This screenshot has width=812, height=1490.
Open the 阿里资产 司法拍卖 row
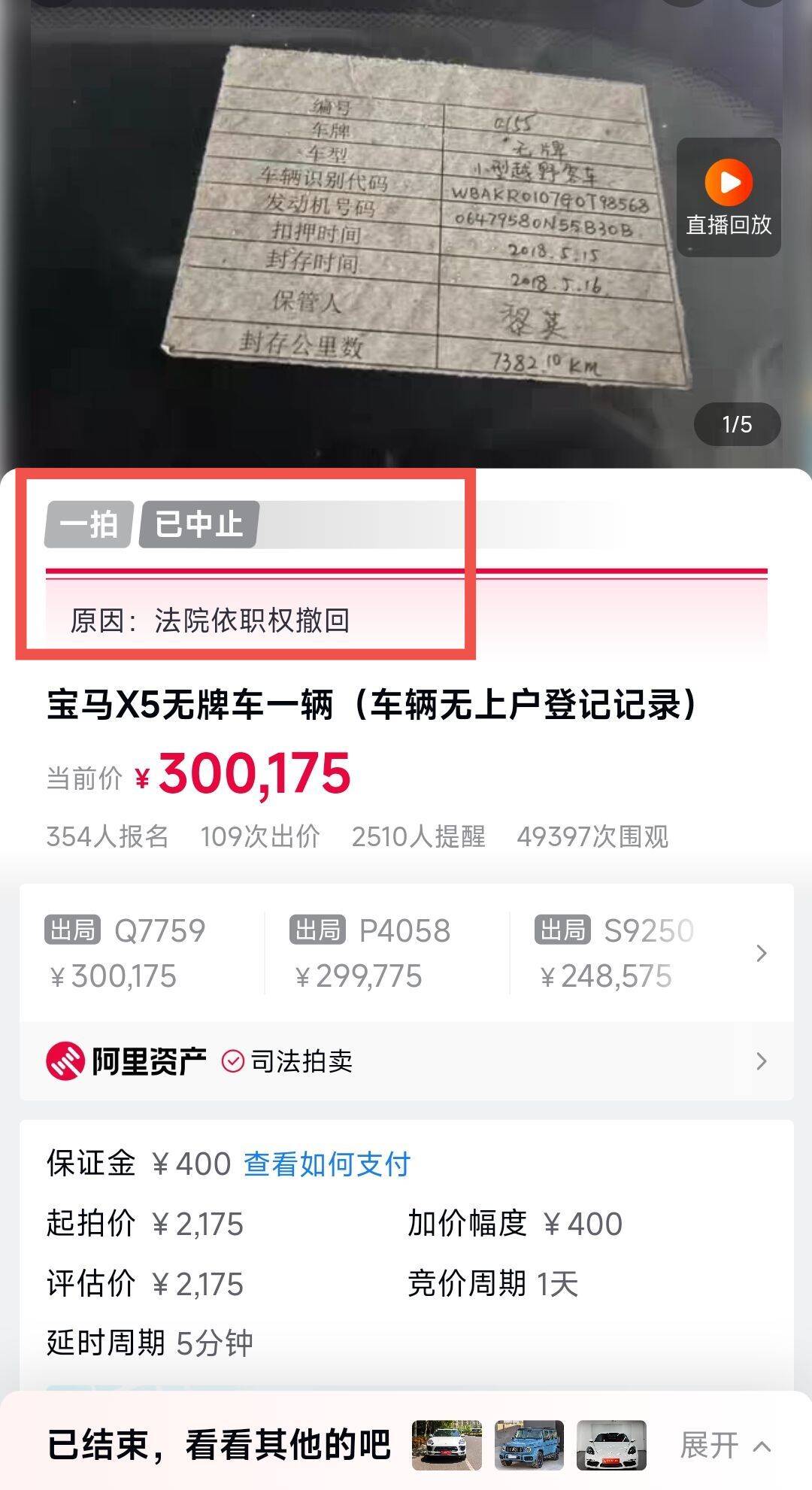[406, 1061]
